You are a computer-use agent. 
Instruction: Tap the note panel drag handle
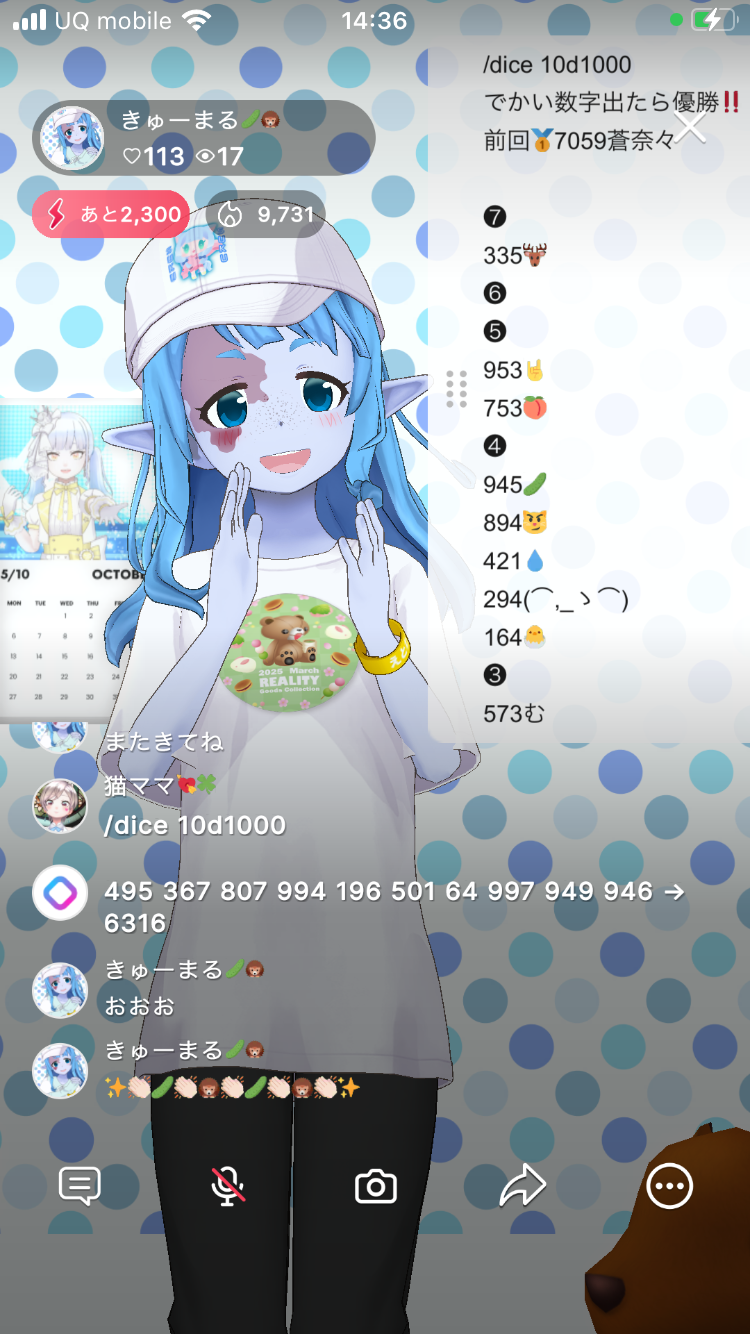(x=457, y=389)
